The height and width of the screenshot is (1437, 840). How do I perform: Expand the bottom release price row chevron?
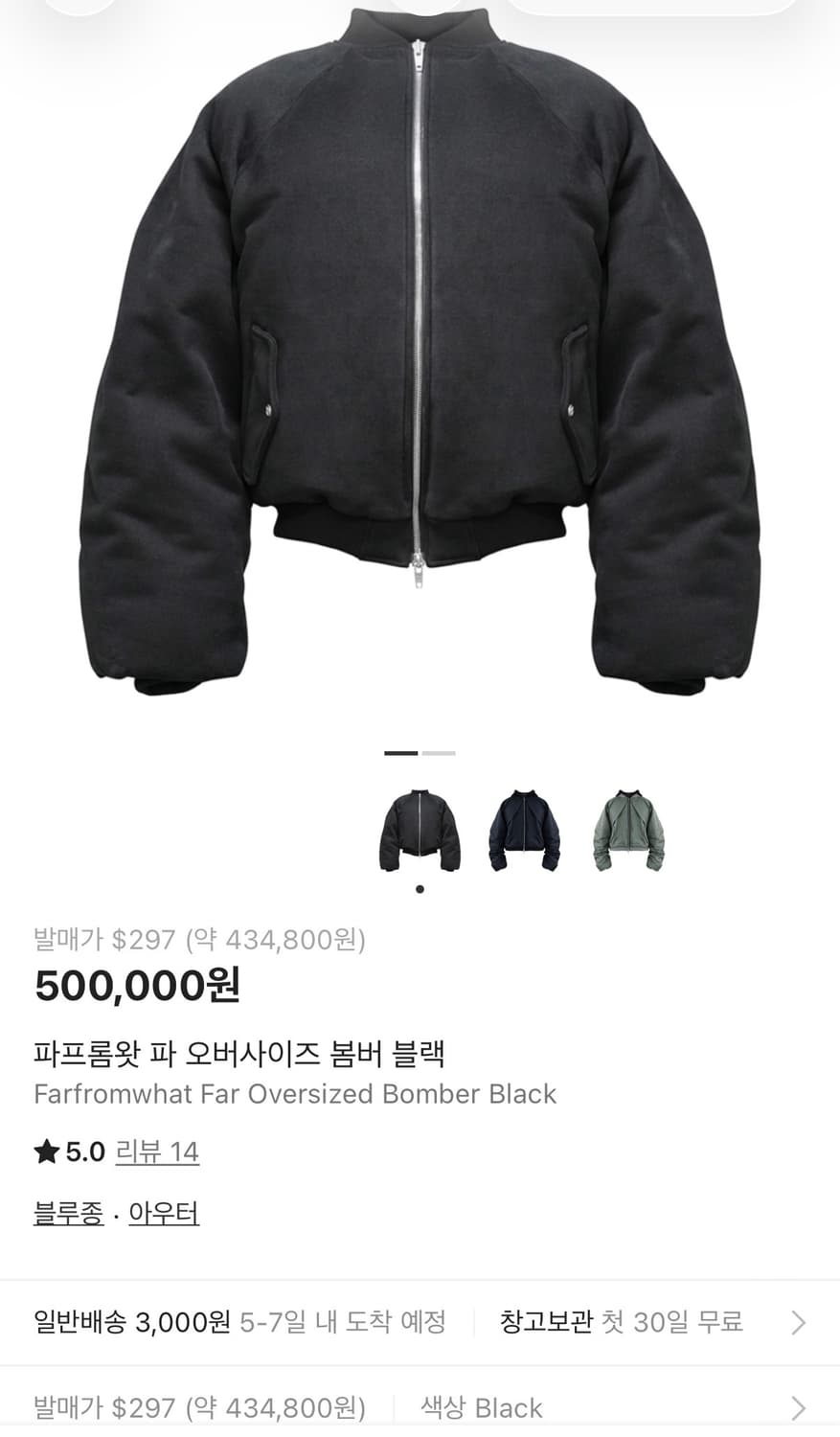point(797,1406)
